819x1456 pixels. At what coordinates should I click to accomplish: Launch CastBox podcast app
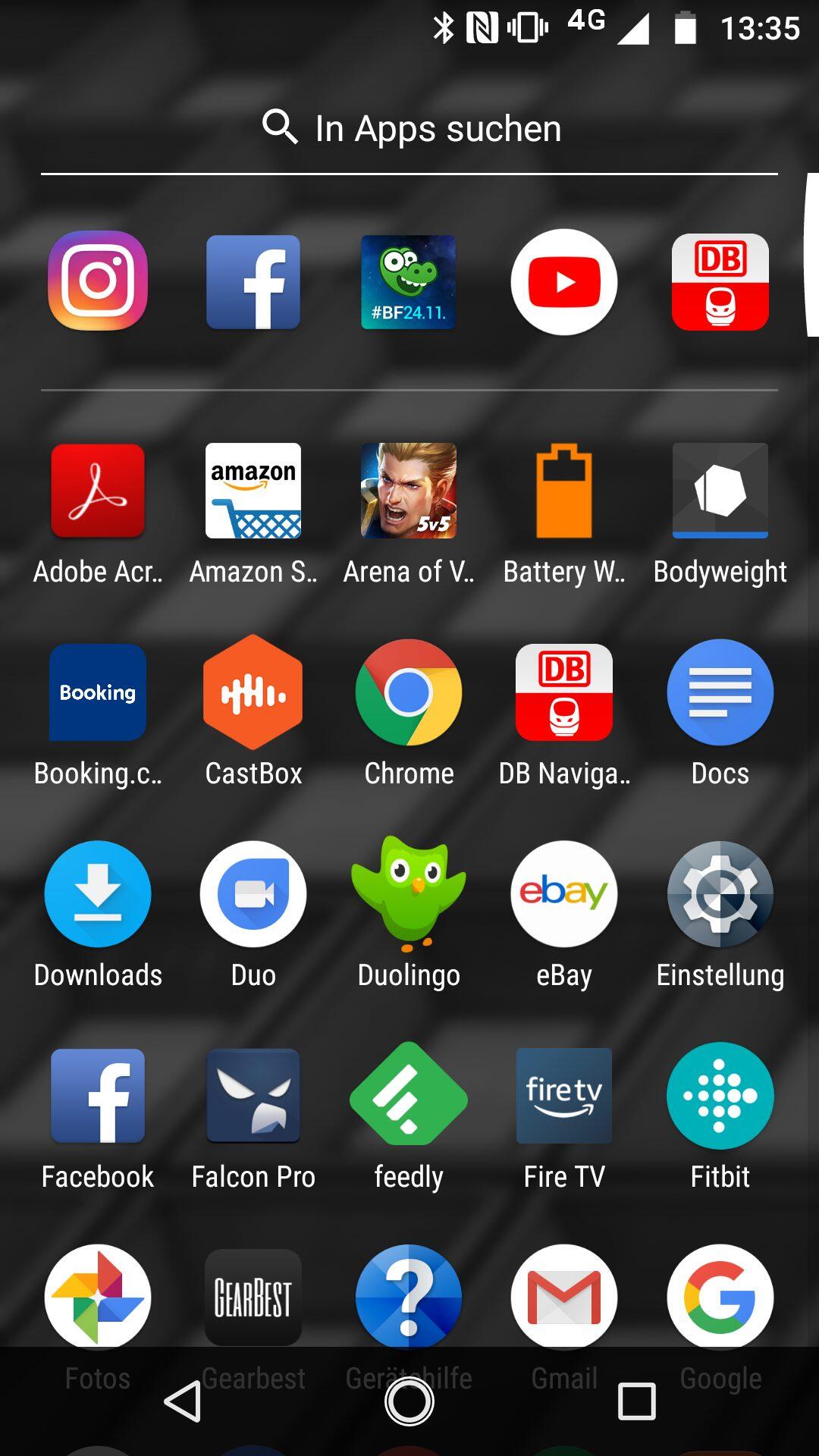(x=253, y=692)
